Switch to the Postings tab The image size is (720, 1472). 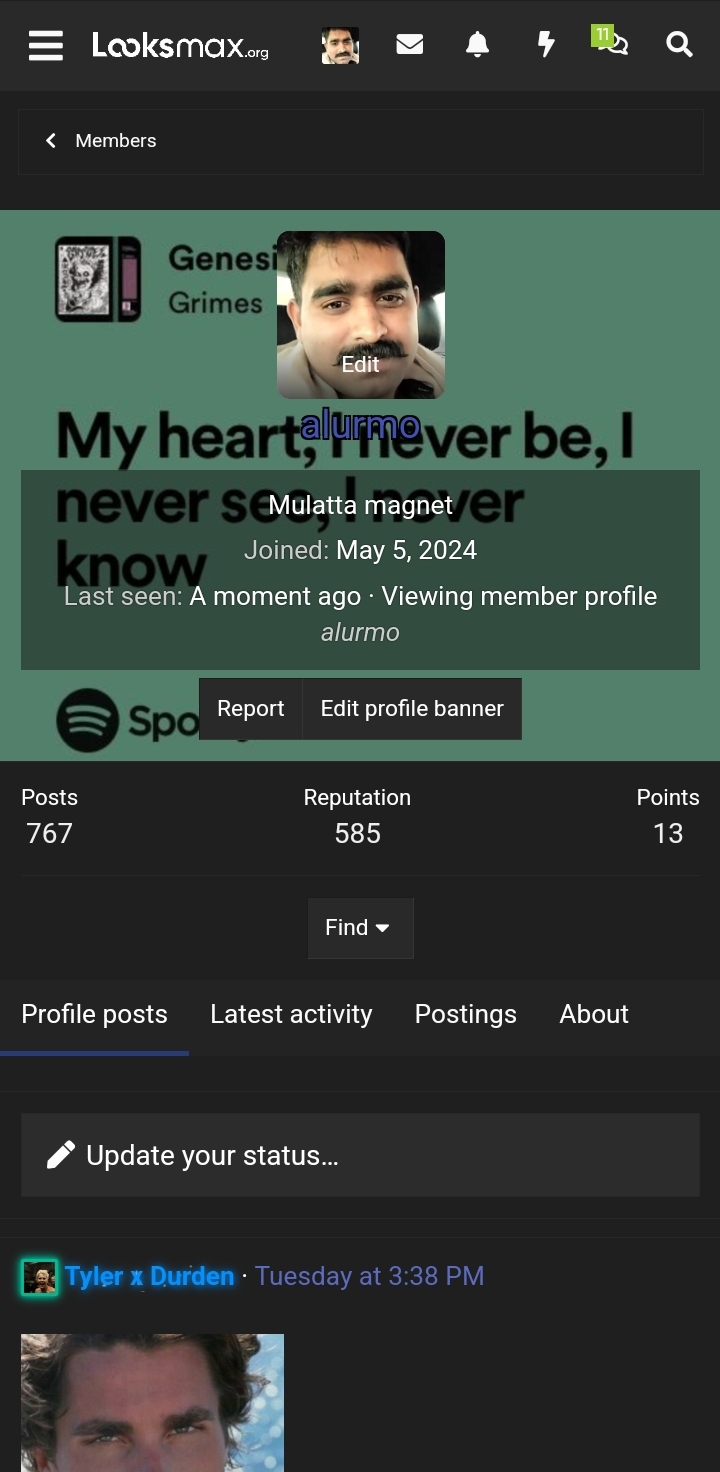pos(466,1014)
